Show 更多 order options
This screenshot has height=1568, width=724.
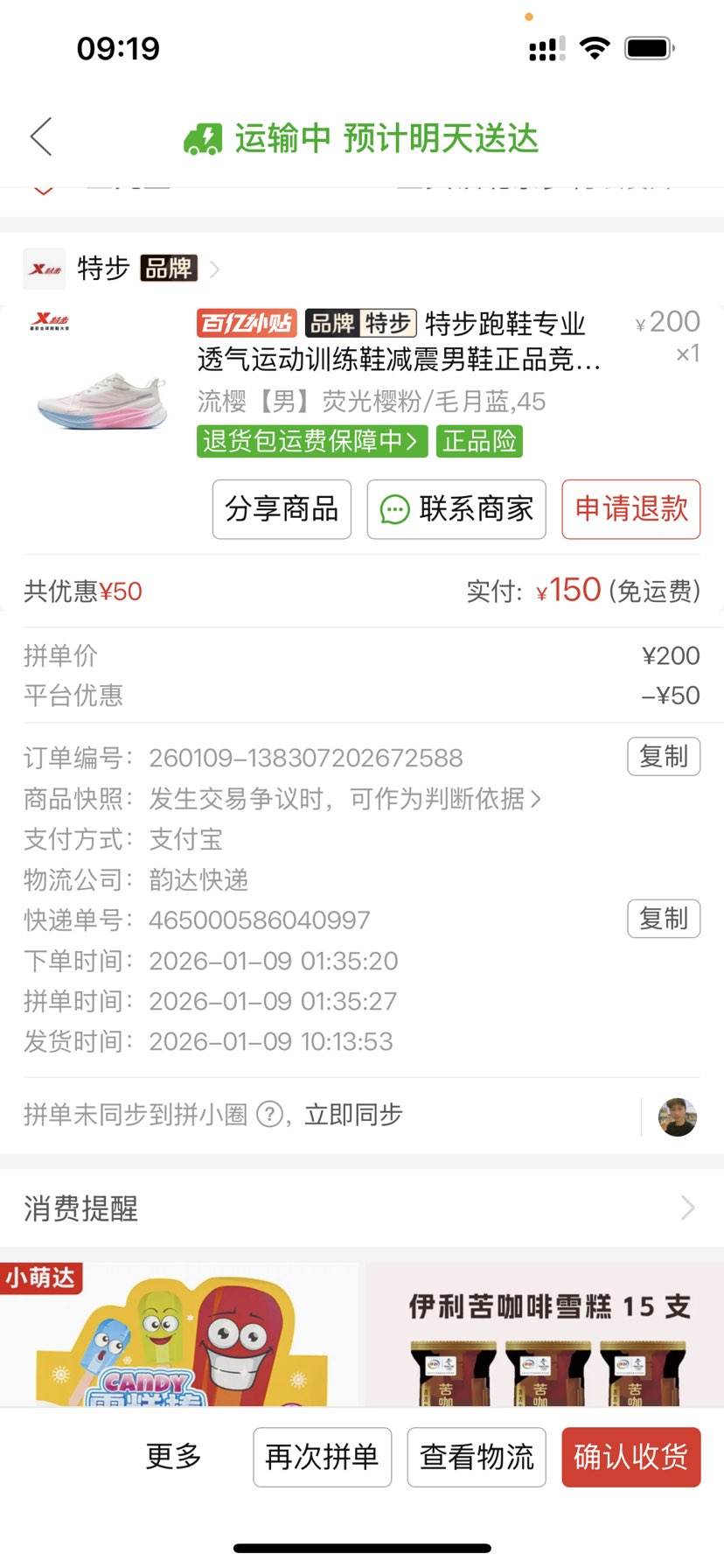(x=173, y=1457)
